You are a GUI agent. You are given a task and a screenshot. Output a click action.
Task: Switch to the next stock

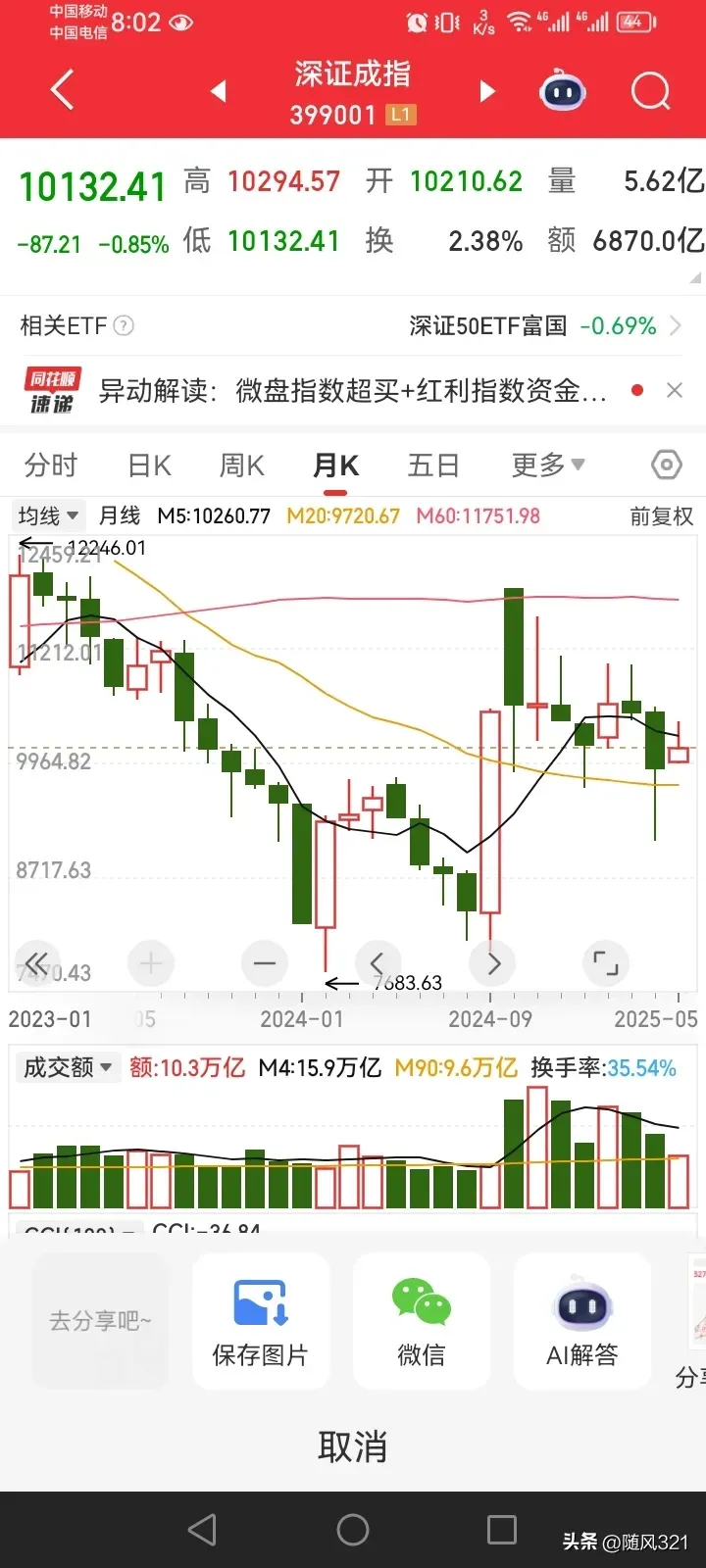click(x=486, y=92)
